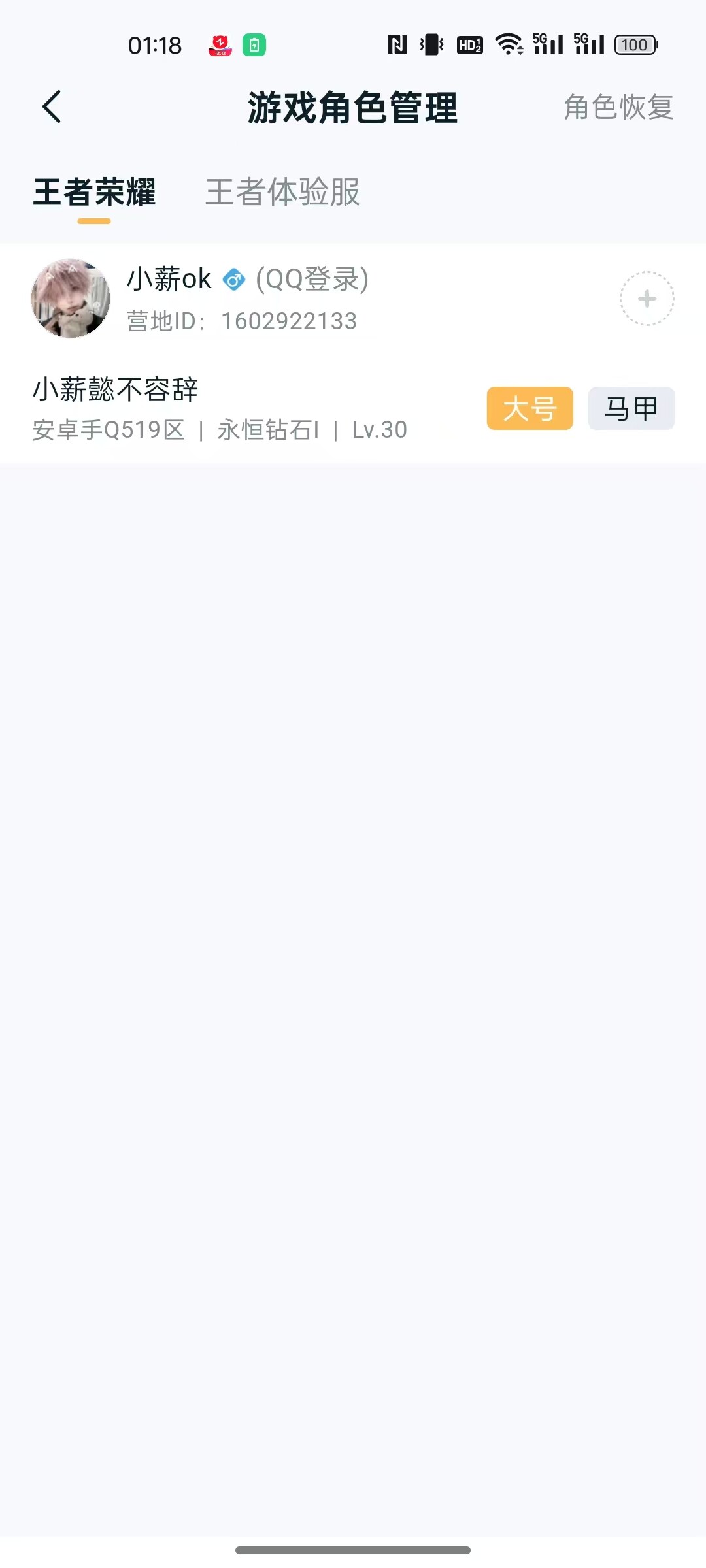Tap the Bluetooth icon in the status bar
The height and width of the screenshot is (1568, 706).
click(x=431, y=44)
